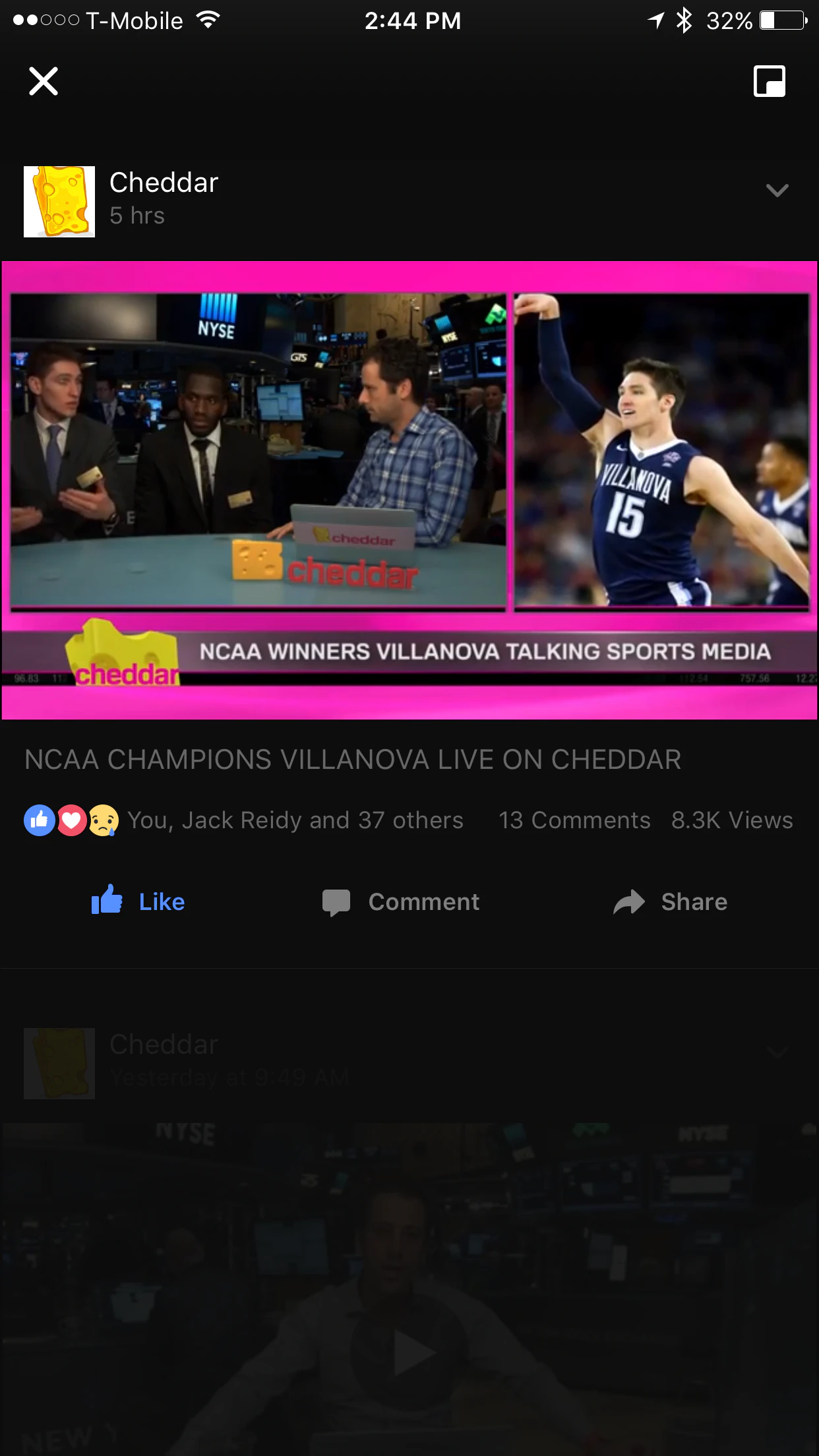
Task: Open the 13 Comments list
Action: pos(574,820)
